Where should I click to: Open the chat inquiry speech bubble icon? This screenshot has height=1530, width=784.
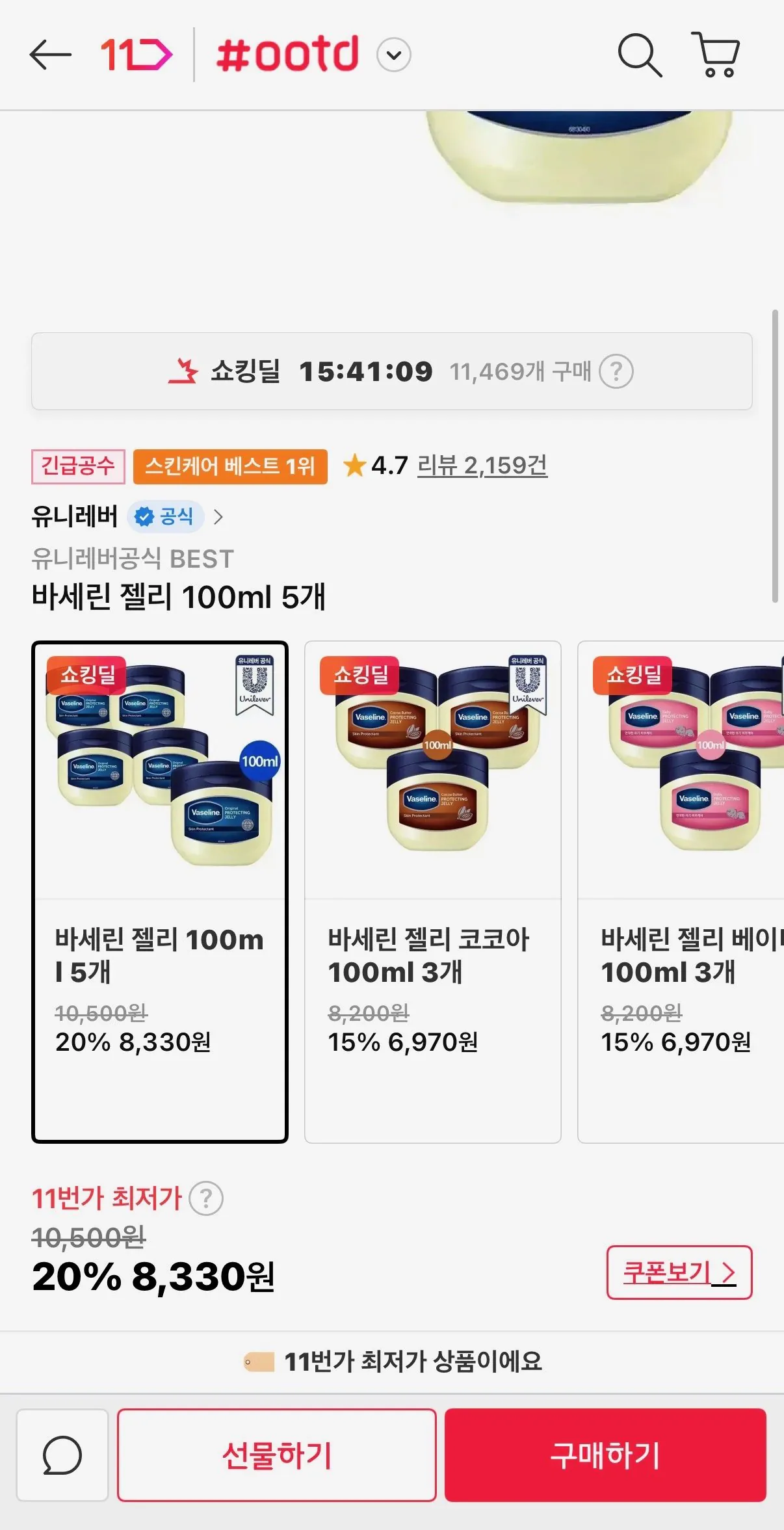coord(62,1455)
